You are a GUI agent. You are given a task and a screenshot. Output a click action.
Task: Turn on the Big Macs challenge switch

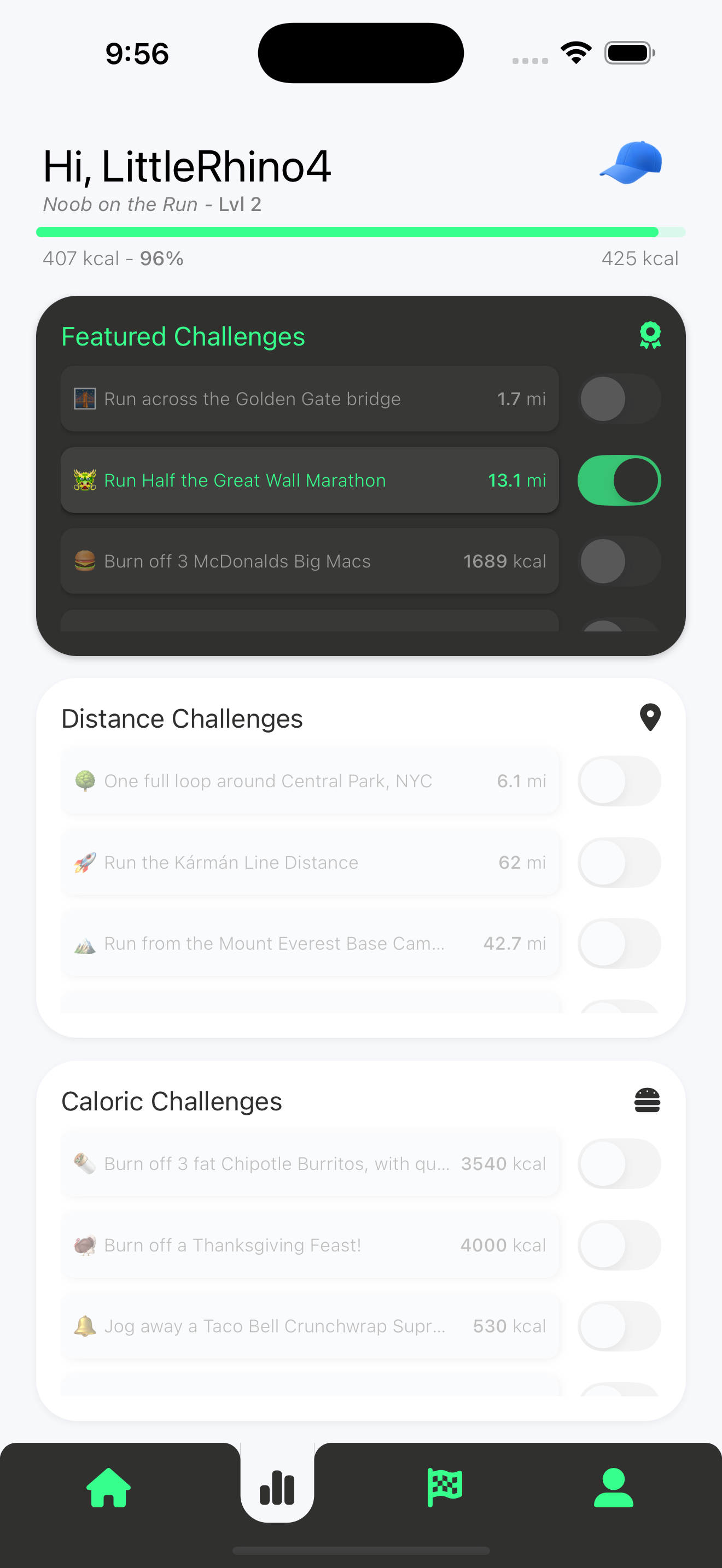point(619,561)
